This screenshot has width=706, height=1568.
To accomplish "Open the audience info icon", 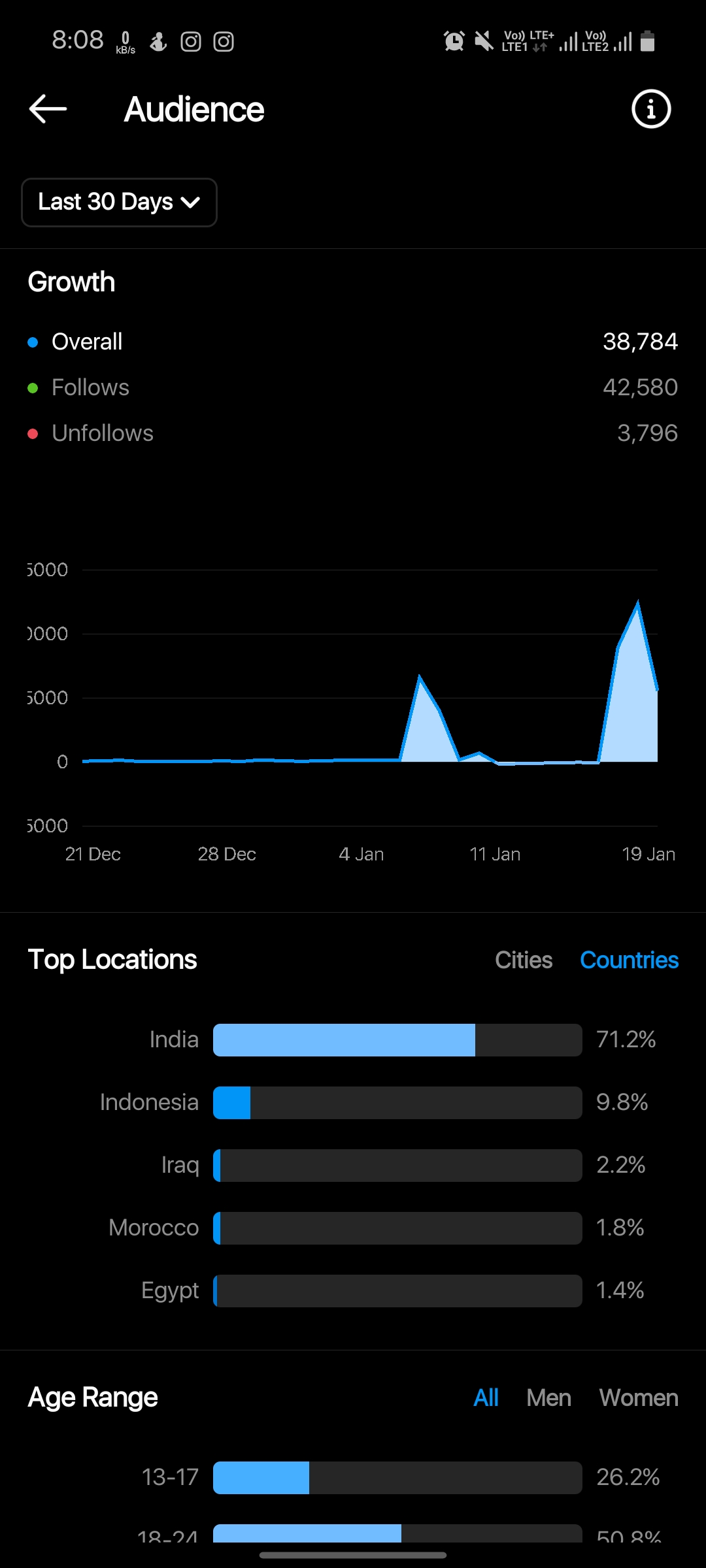I will [x=651, y=109].
